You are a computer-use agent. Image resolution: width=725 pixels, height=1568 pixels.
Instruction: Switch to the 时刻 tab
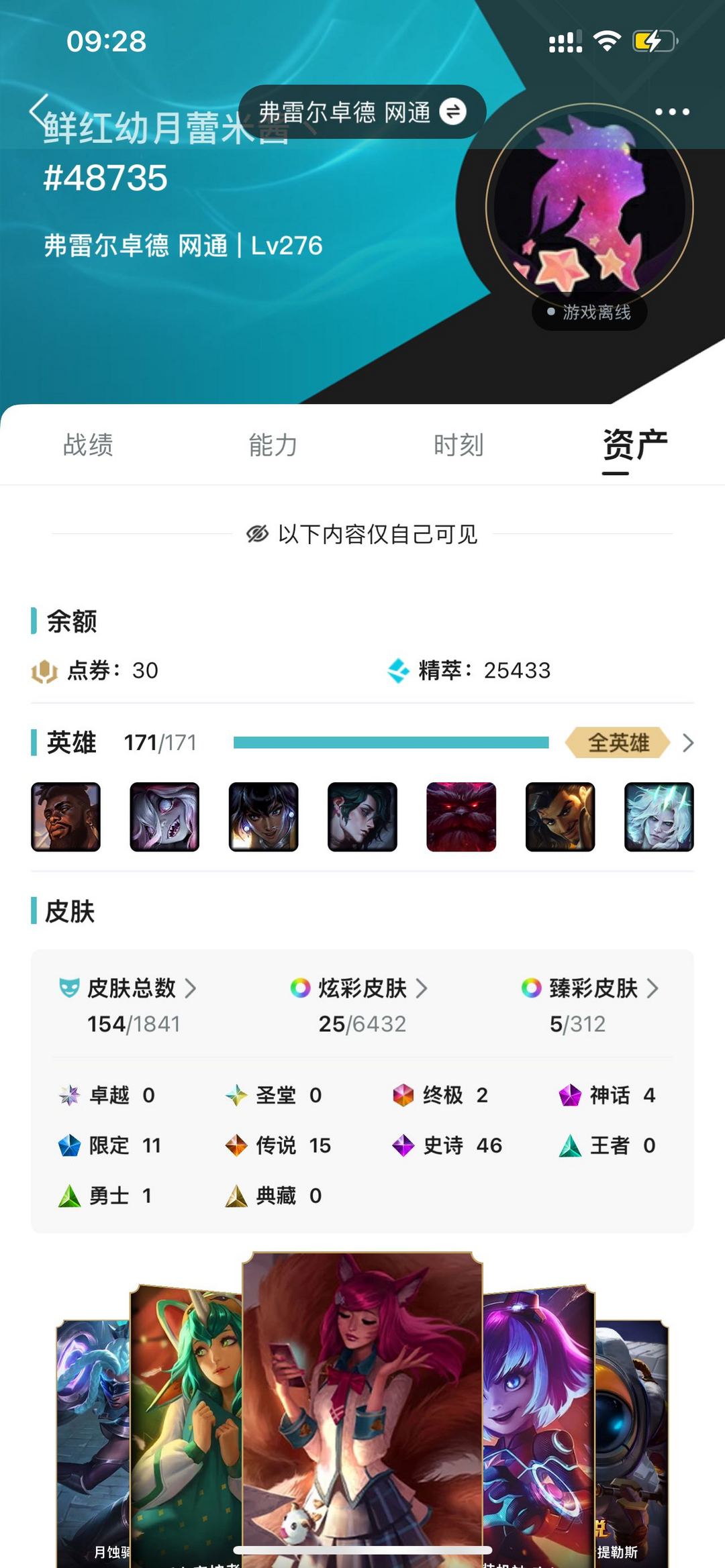click(x=458, y=446)
